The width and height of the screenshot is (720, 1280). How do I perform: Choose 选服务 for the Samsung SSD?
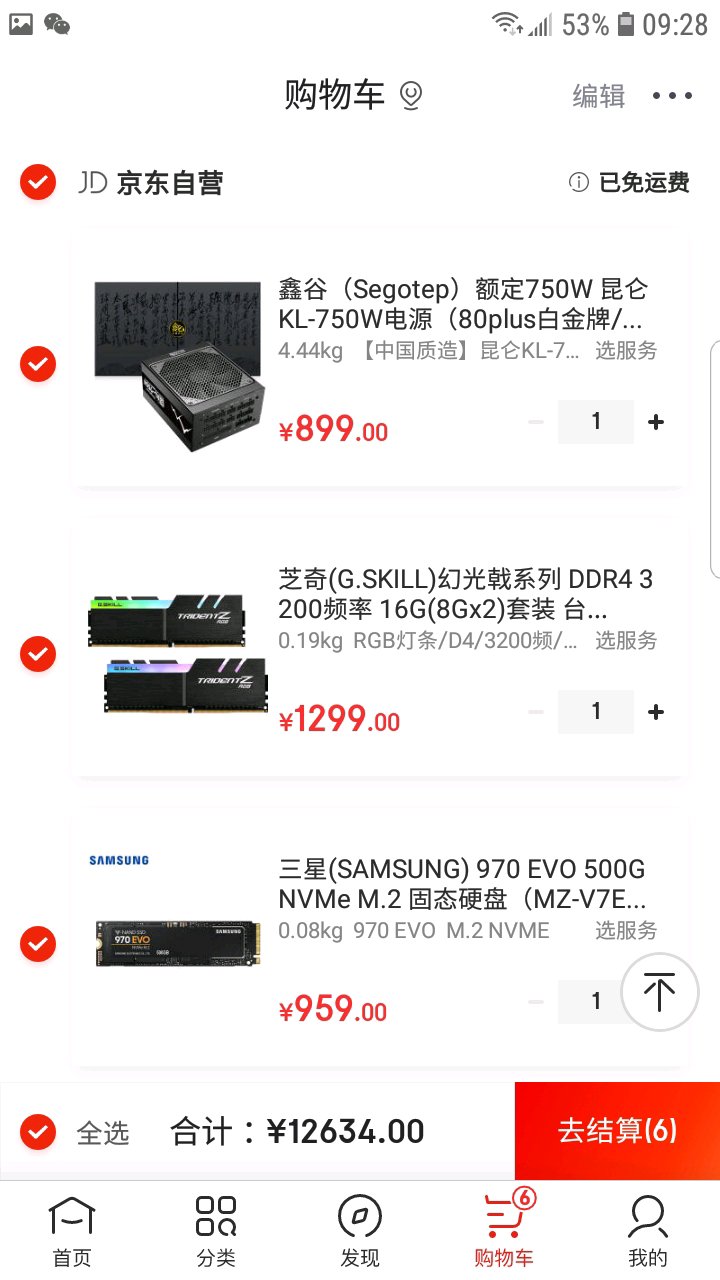point(626,930)
